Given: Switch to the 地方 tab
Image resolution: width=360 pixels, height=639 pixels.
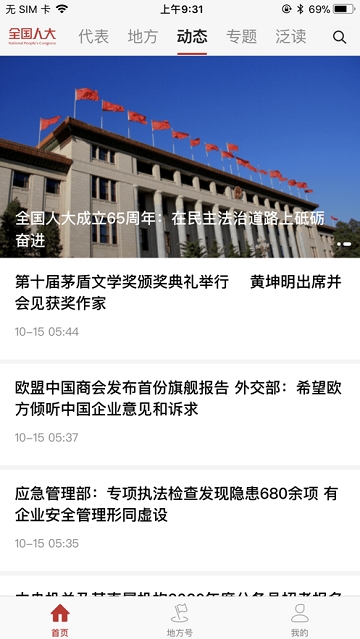Looking at the screenshot, I should click(143, 37).
